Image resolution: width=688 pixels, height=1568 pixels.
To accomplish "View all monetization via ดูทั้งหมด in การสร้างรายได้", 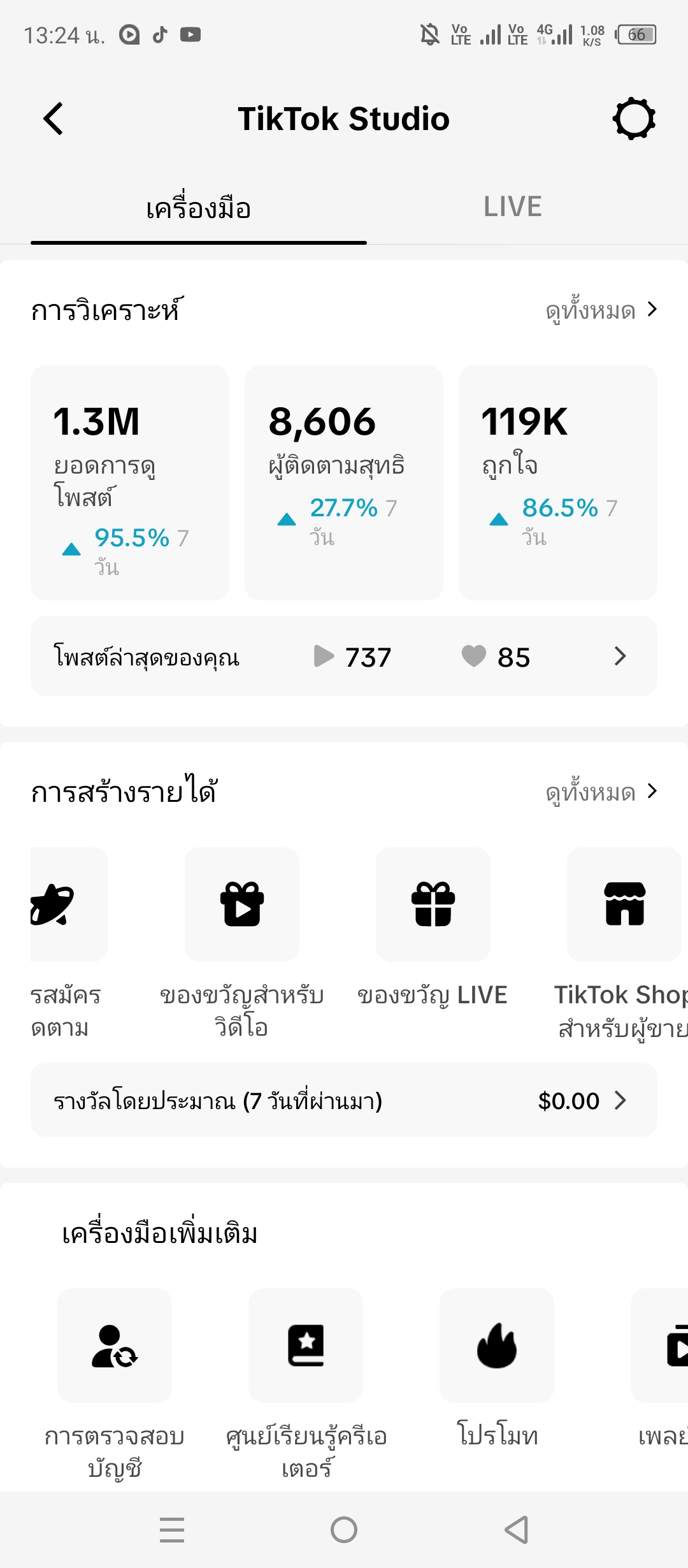I will click(x=601, y=792).
